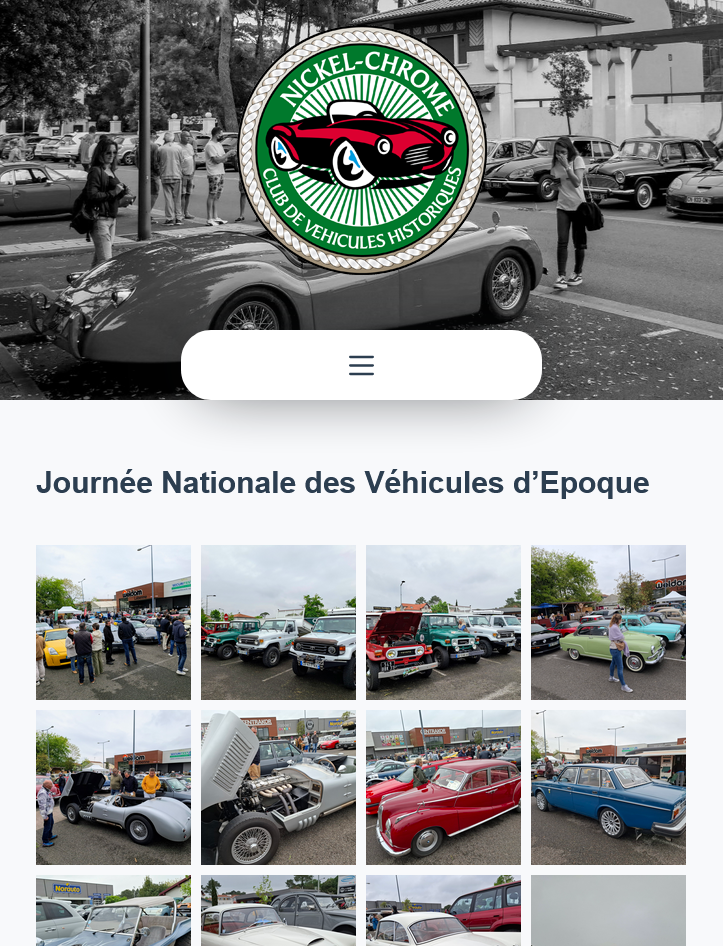The width and height of the screenshot is (723, 946).
Task: View photo of open silver engine bay
Action: click(278, 787)
